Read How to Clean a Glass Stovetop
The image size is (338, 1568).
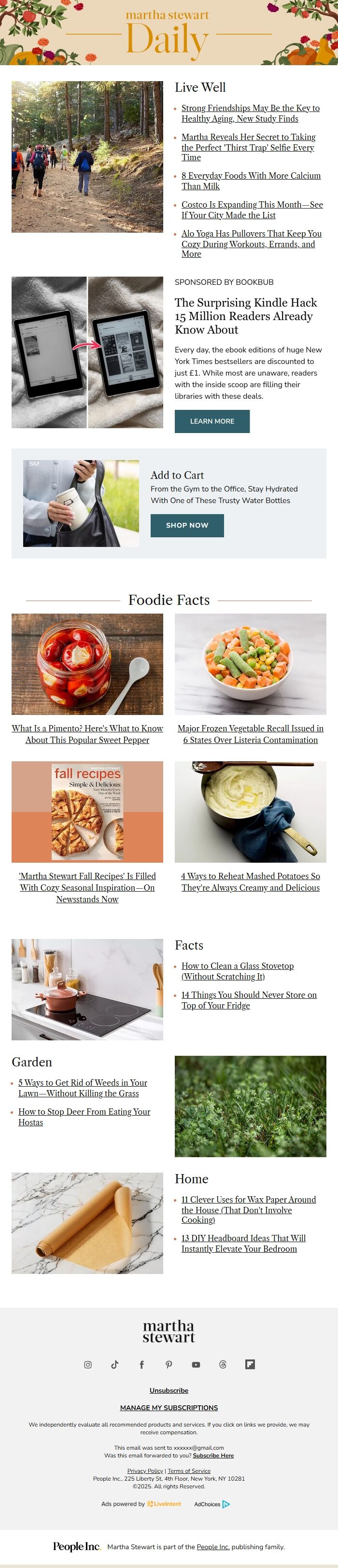tap(238, 971)
